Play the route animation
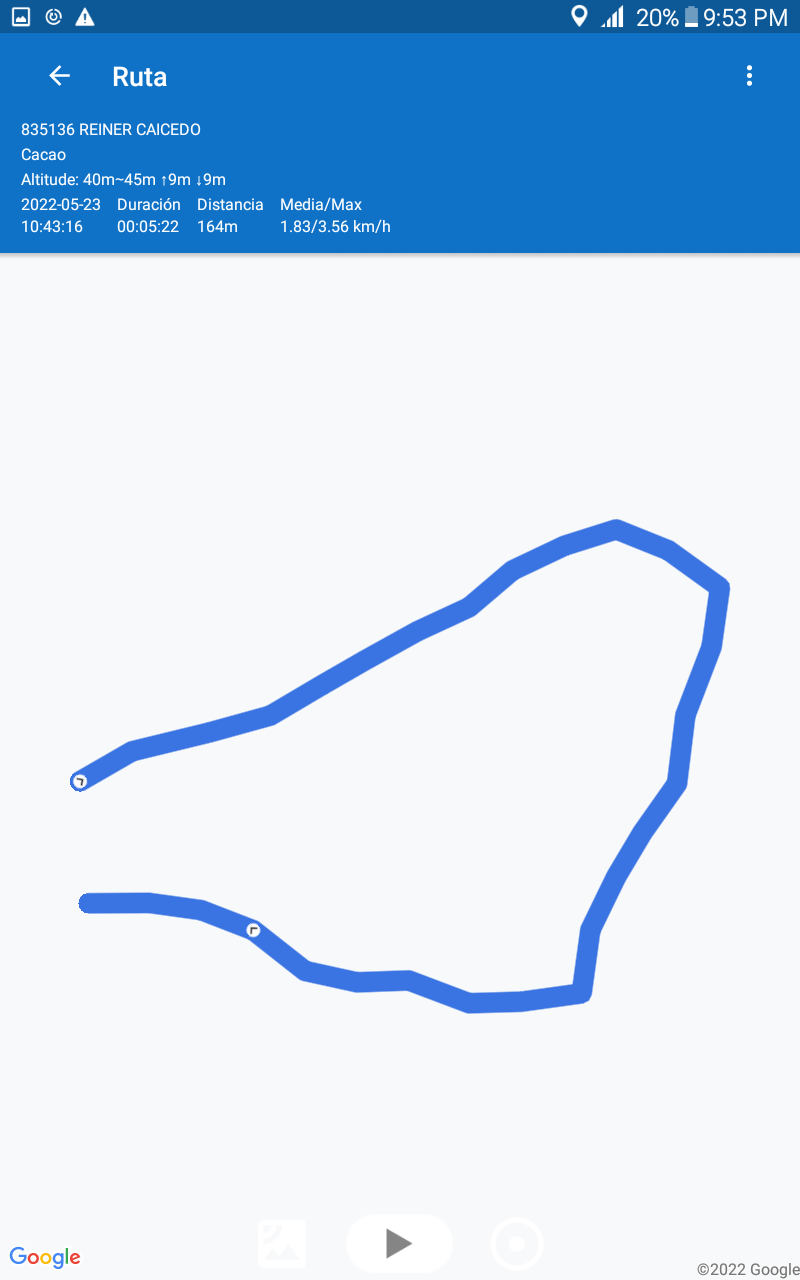800x1280 pixels. tap(399, 1243)
